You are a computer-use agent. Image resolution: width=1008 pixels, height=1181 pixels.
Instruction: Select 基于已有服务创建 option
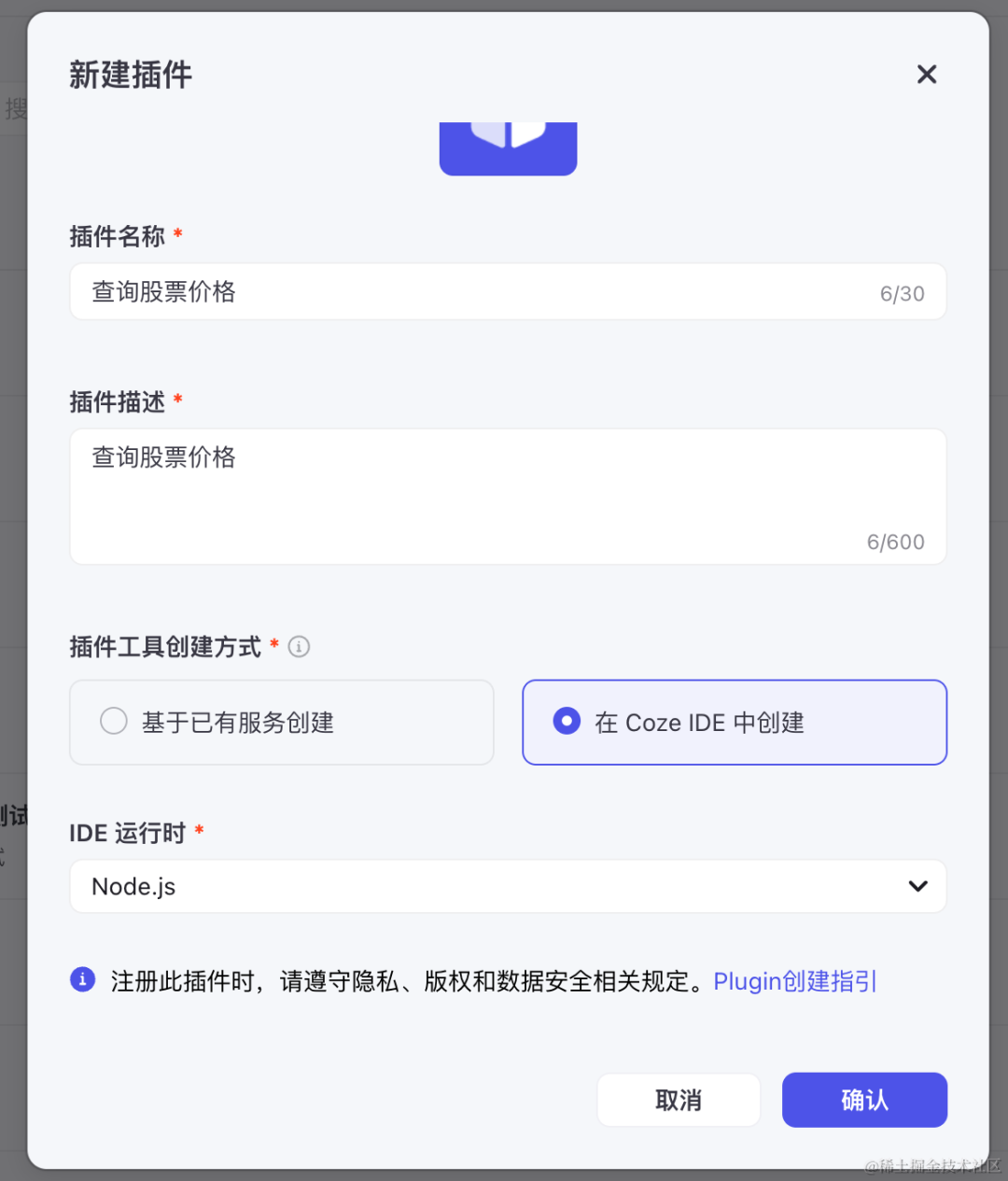(281, 723)
